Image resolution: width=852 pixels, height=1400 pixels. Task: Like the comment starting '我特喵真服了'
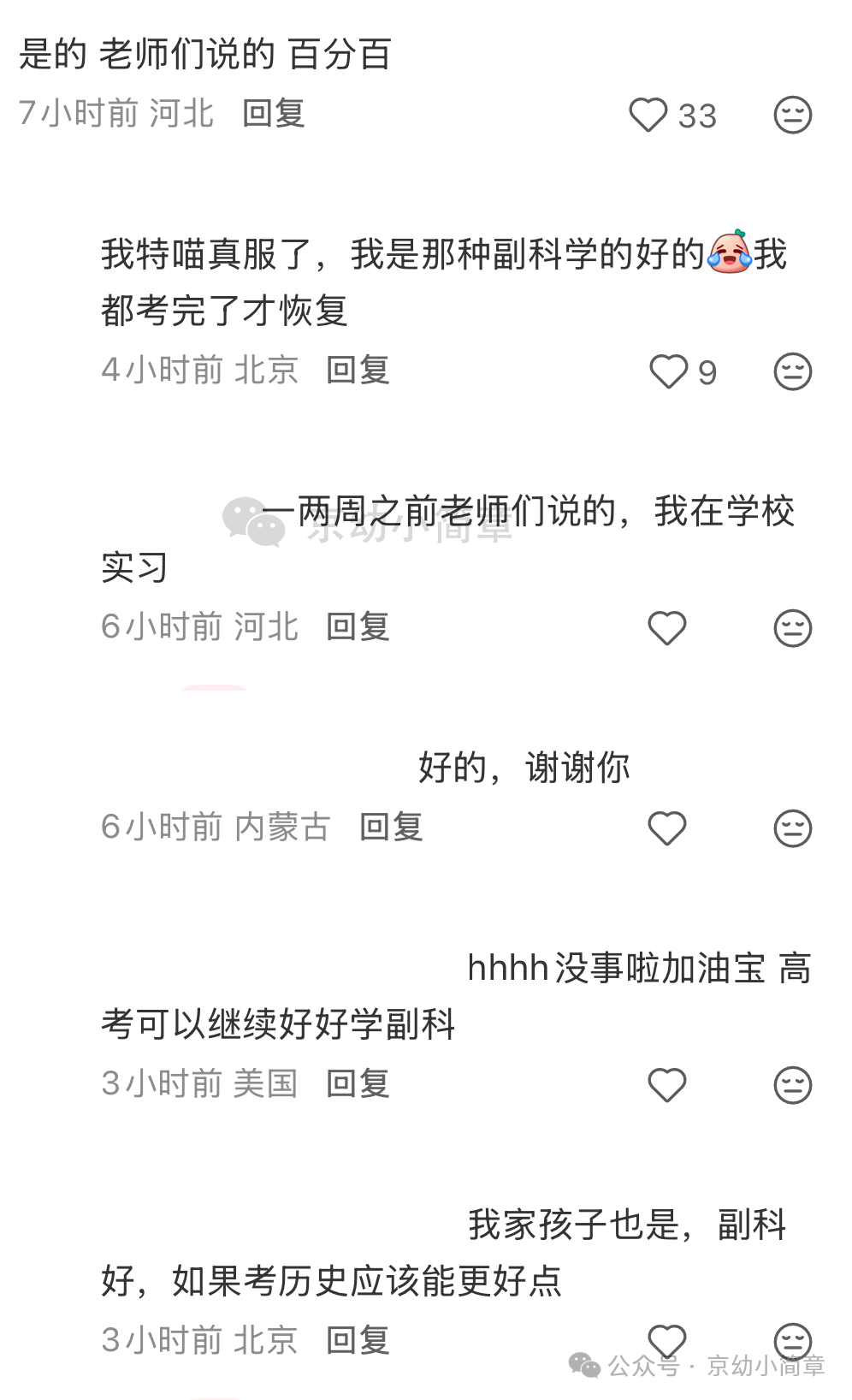[668, 371]
